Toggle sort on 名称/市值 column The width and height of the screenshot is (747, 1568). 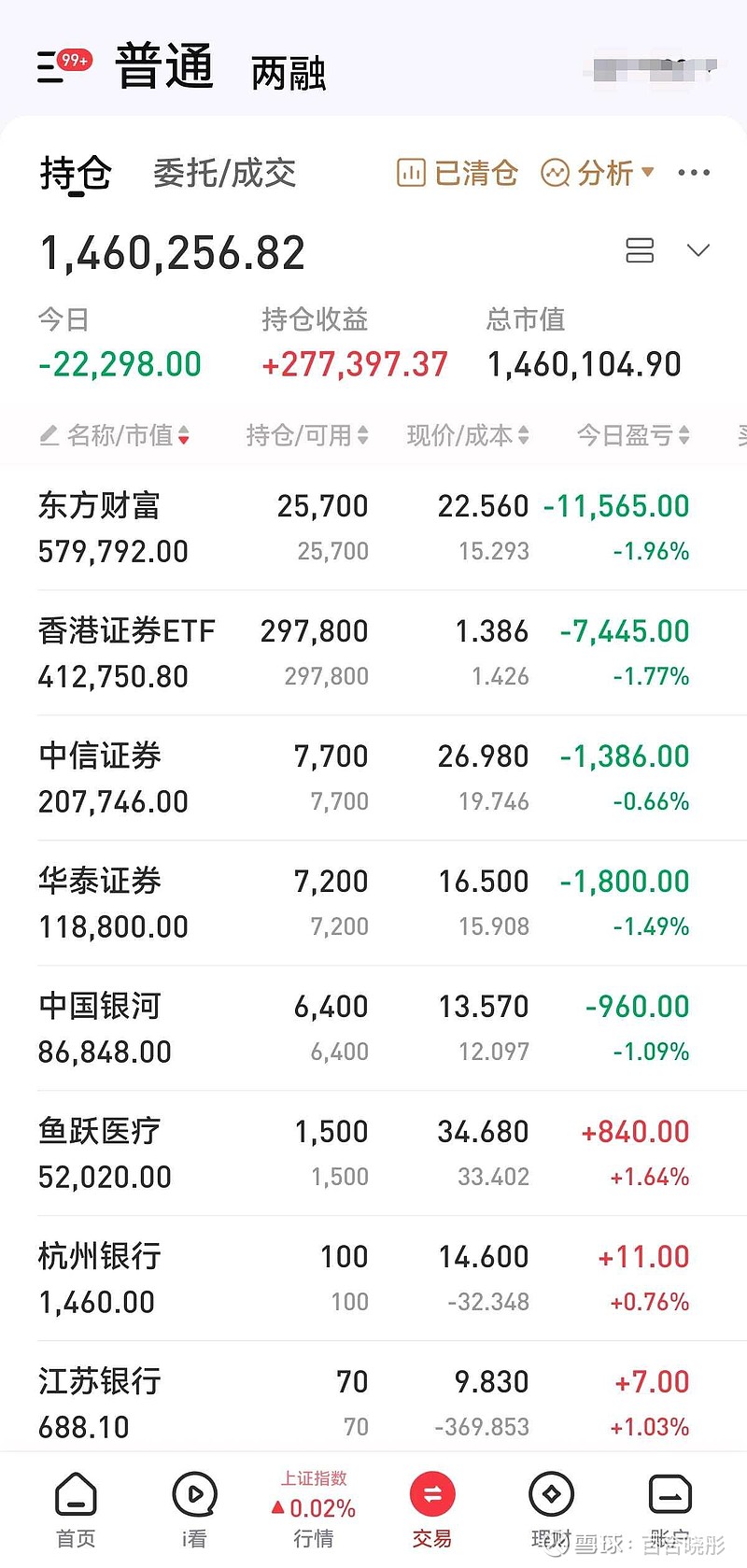pos(121,433)
